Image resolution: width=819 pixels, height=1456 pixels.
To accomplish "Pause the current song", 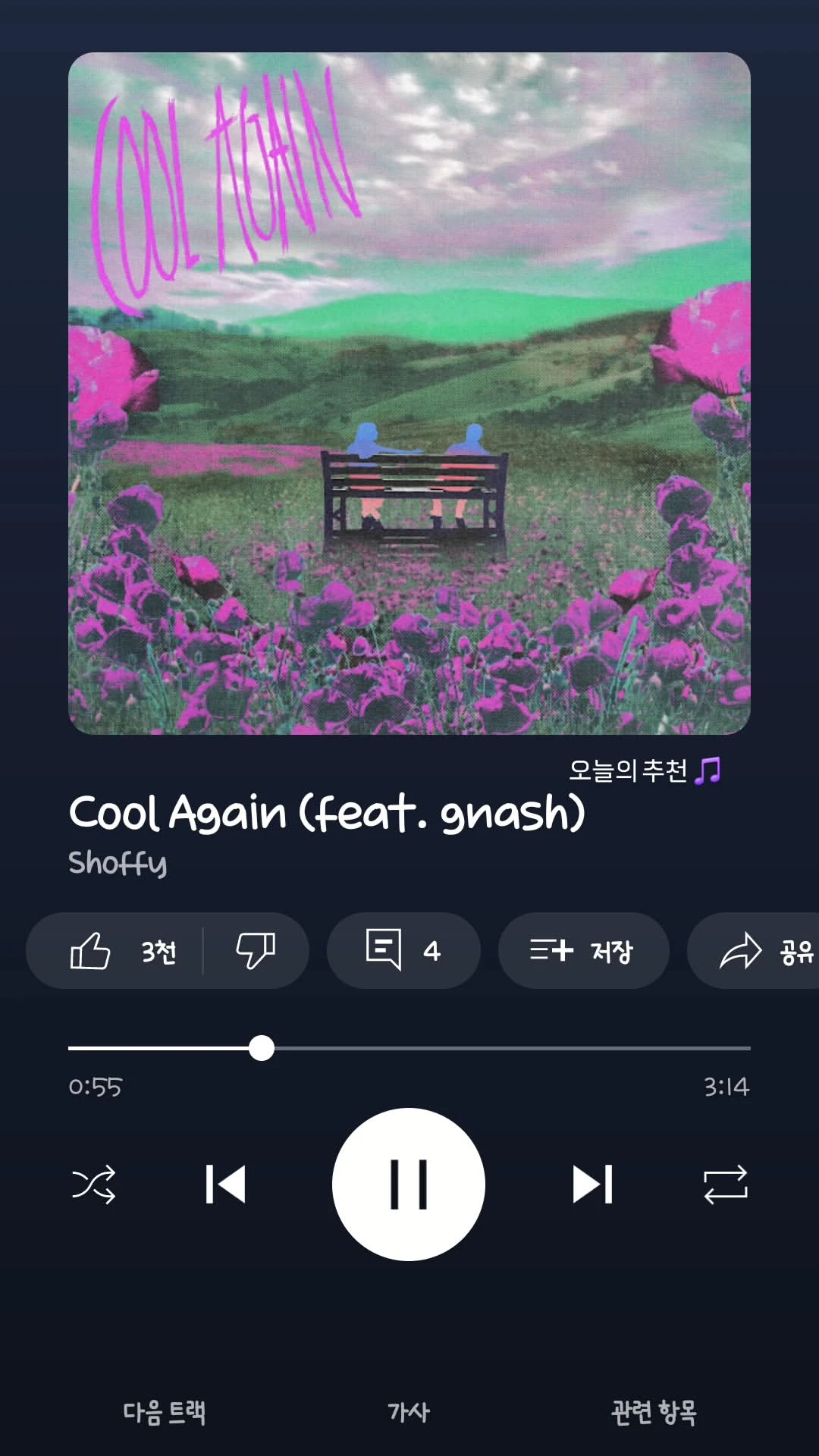I will tap(409, 1185).
